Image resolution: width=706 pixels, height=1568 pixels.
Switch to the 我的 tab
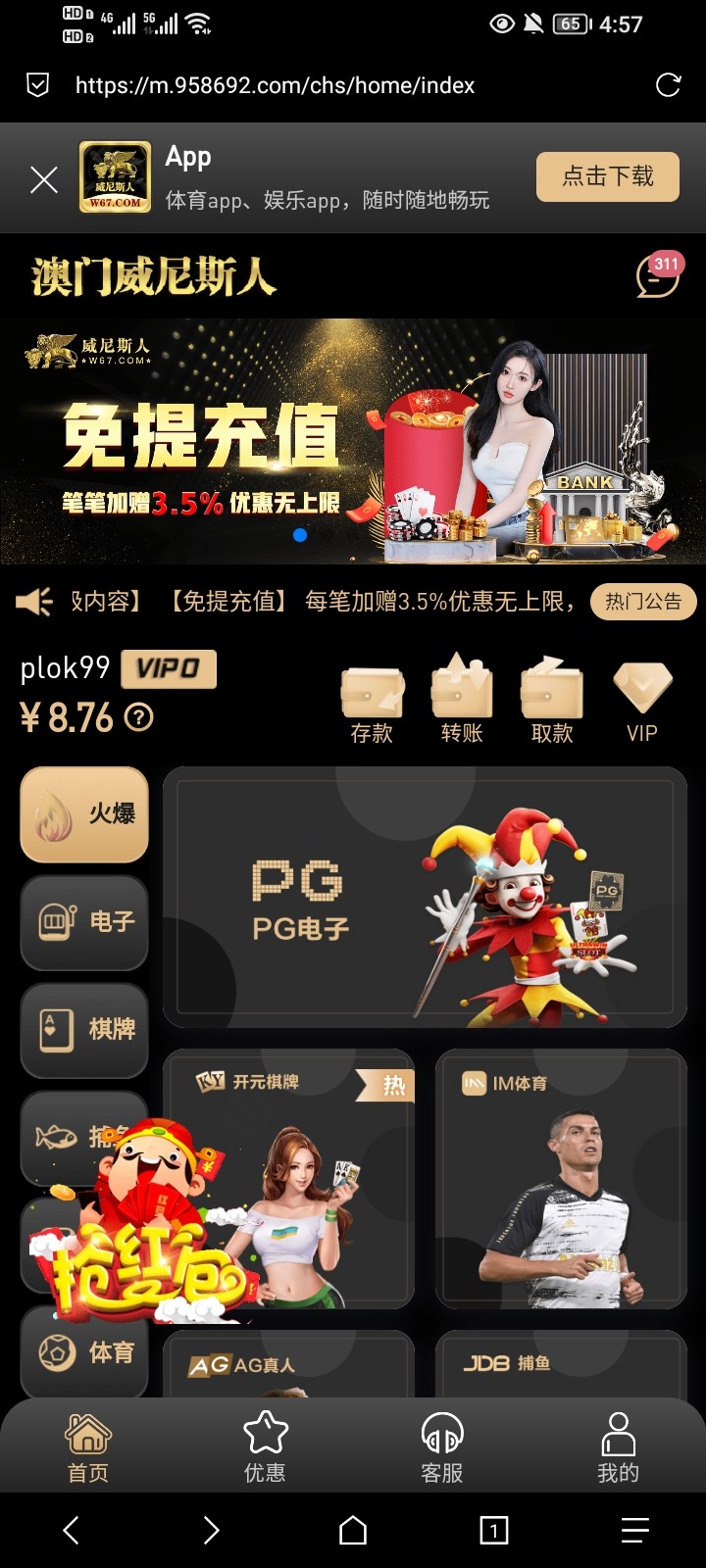pyautogui.click(x=618, y=1446)
